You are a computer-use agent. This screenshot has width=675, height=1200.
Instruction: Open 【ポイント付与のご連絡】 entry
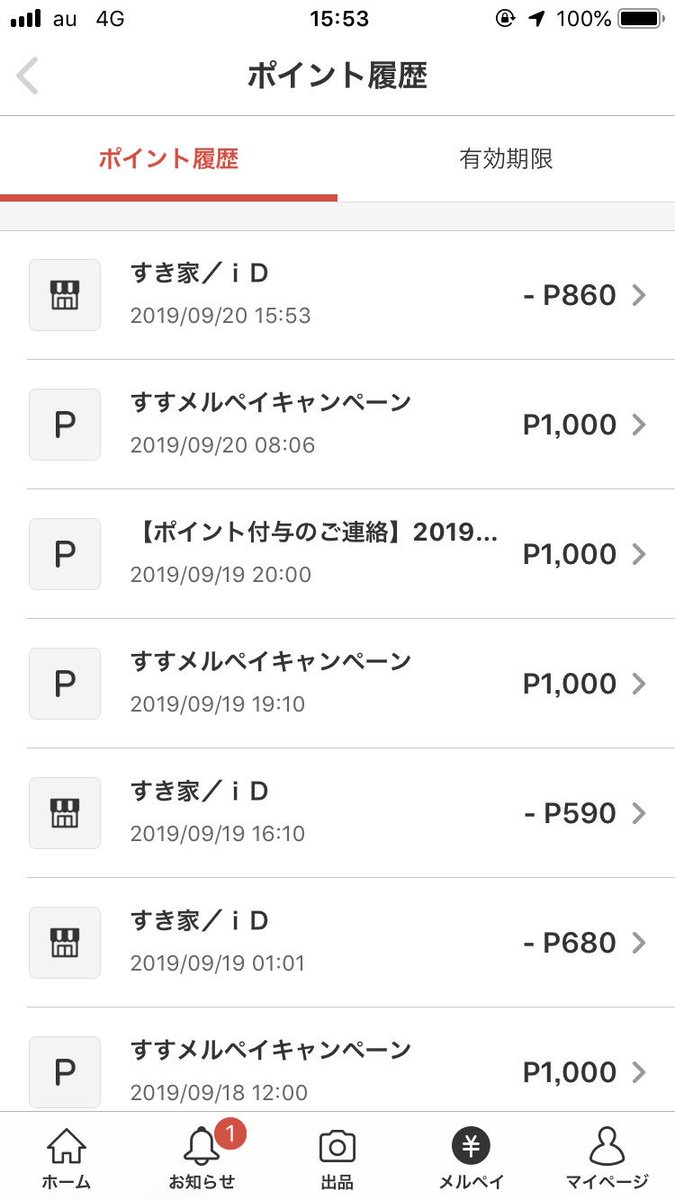click(x=337, y=554)
